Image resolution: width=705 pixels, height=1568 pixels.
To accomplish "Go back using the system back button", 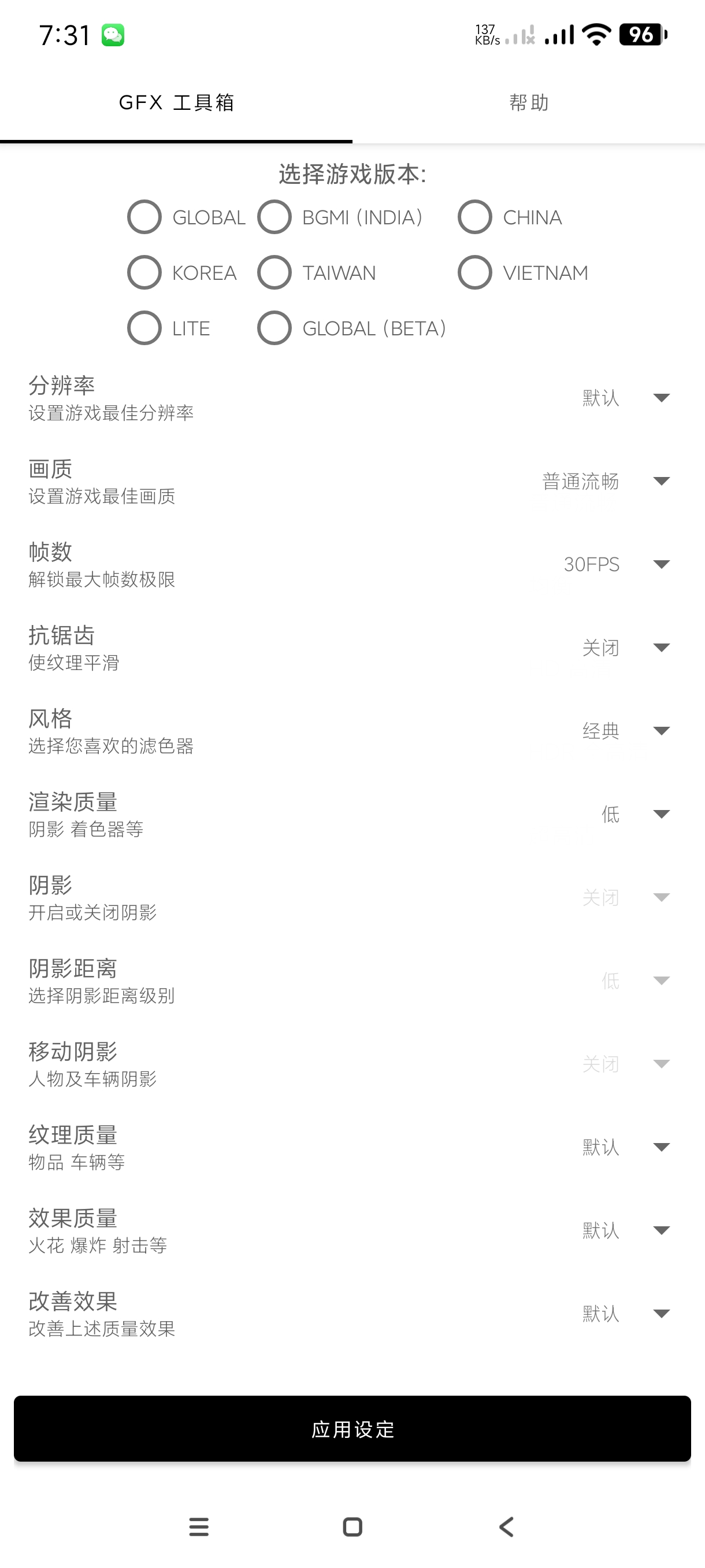I will tap(506, 1526).
